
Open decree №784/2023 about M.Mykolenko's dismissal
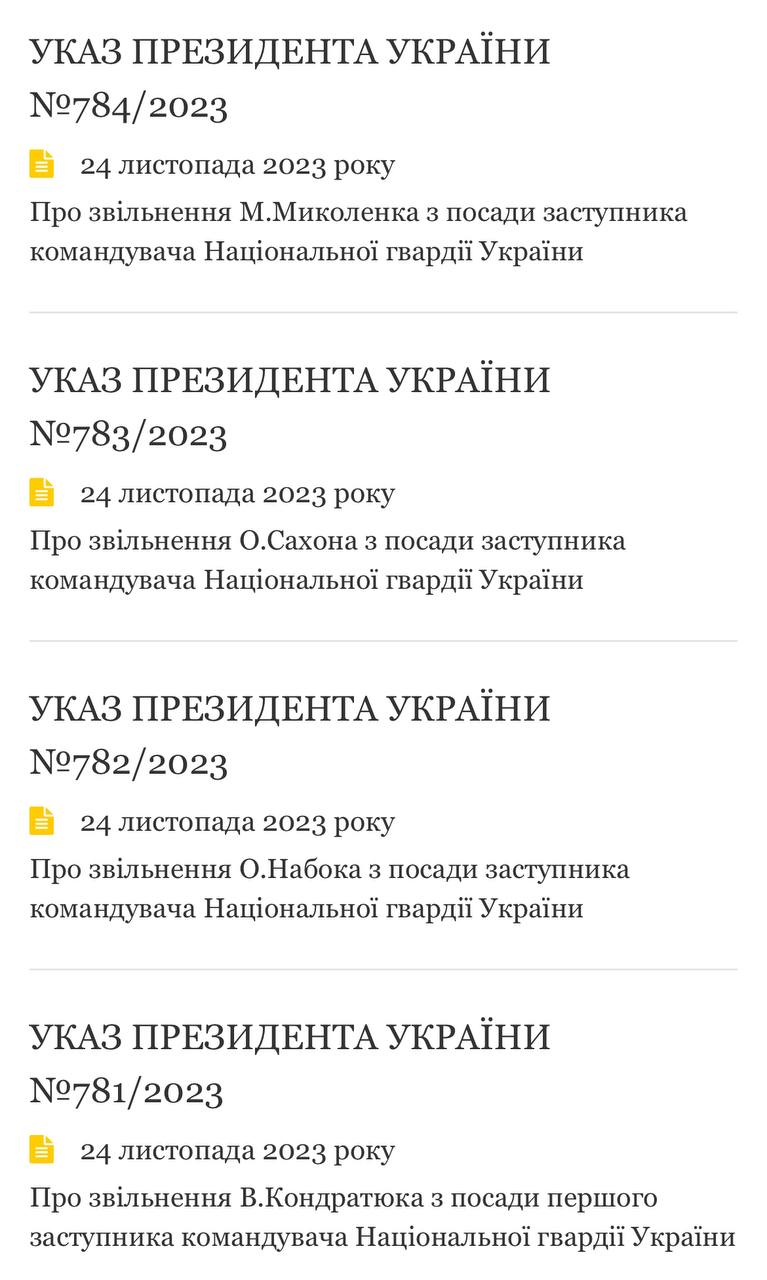pyautogui.click(x=290, y=78)
